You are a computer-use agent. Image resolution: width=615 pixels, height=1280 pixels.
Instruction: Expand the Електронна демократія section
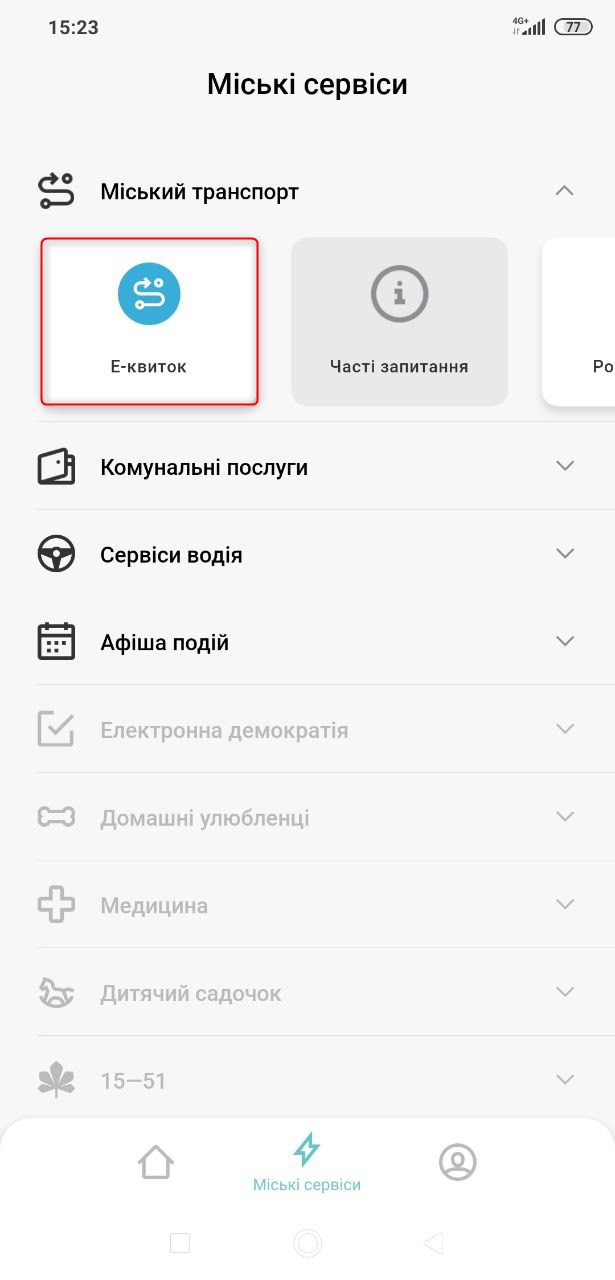point(564,729)
